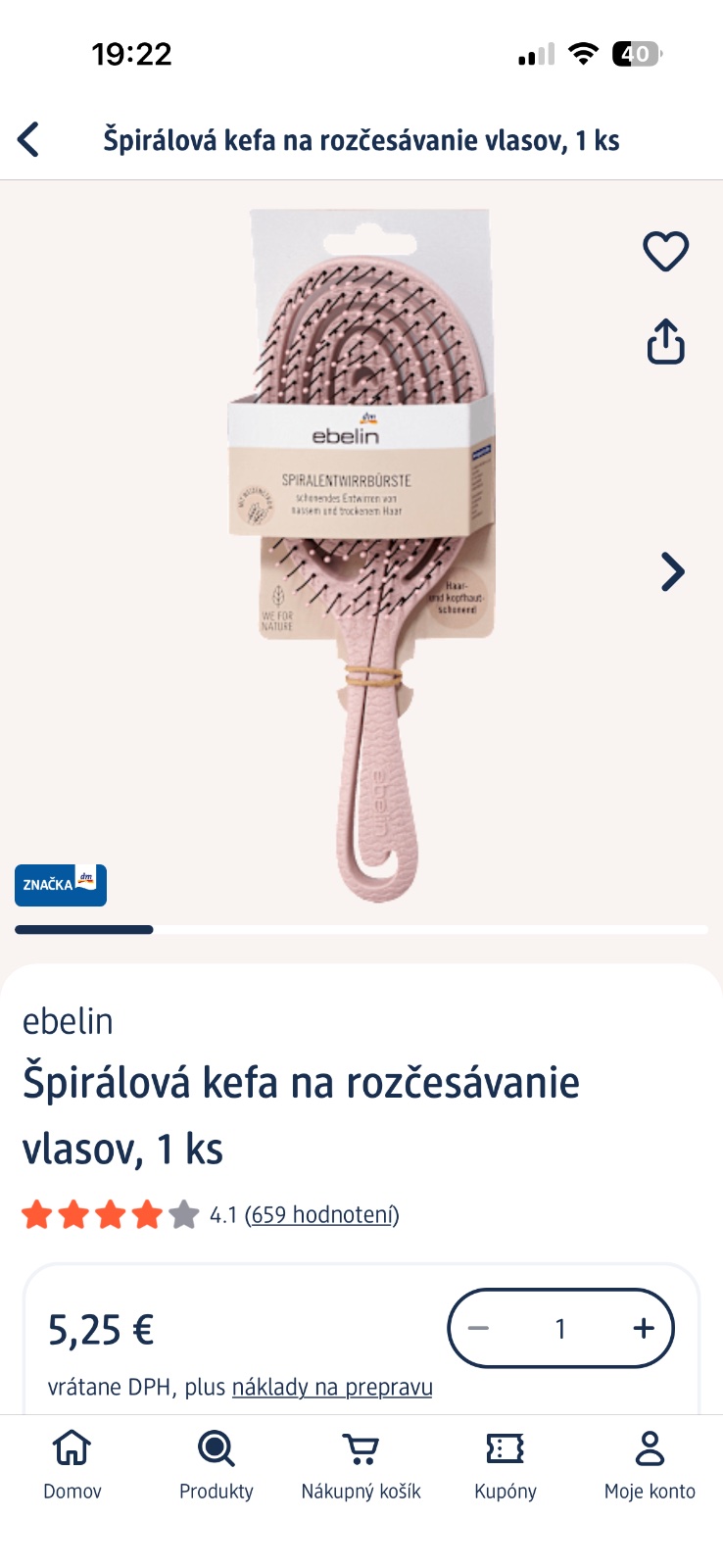Go back using the header arrow
The width and height of the screenshot is (723, 1568).
point(29,140)
